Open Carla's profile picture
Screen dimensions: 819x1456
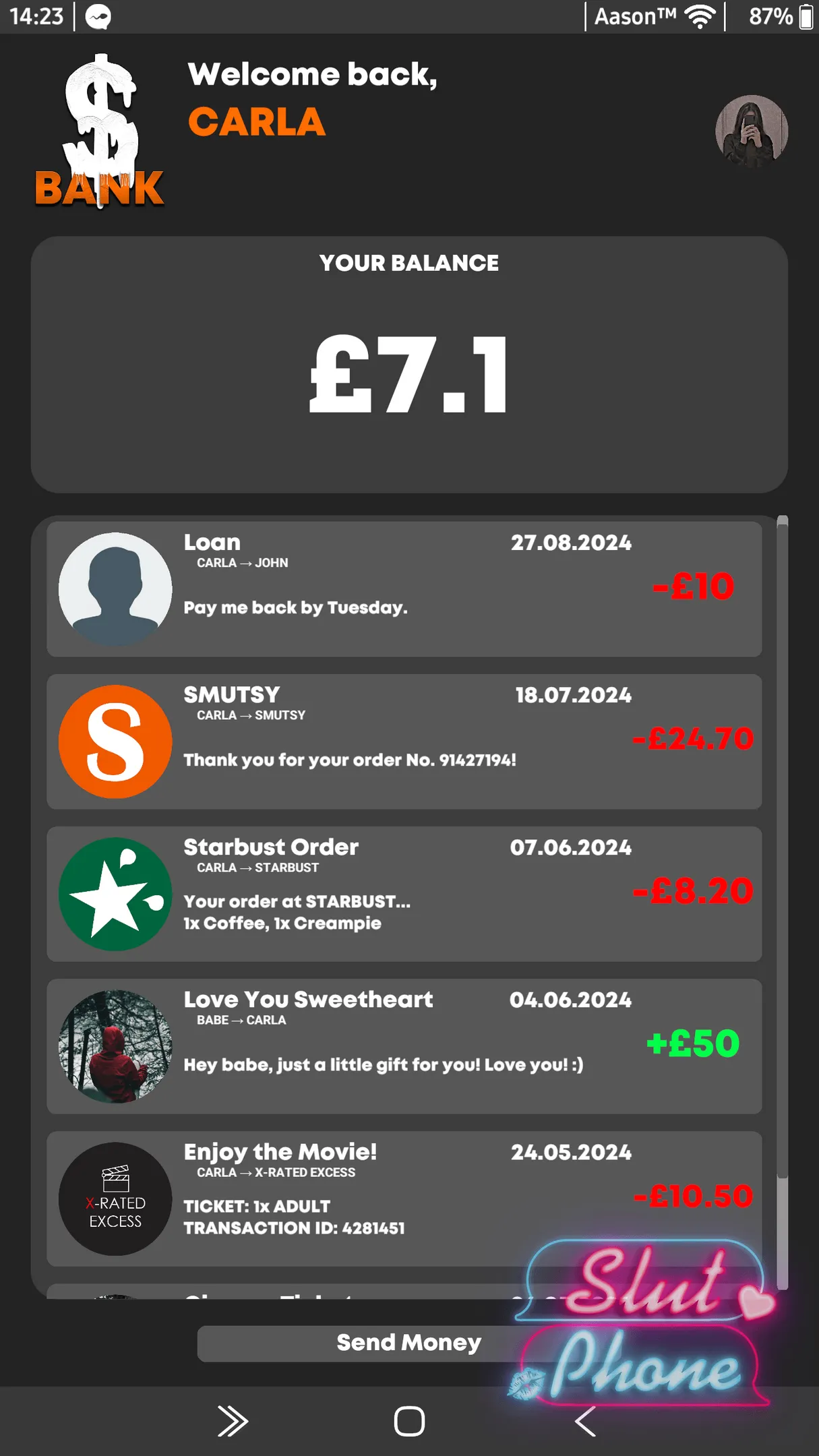(752, 131)
